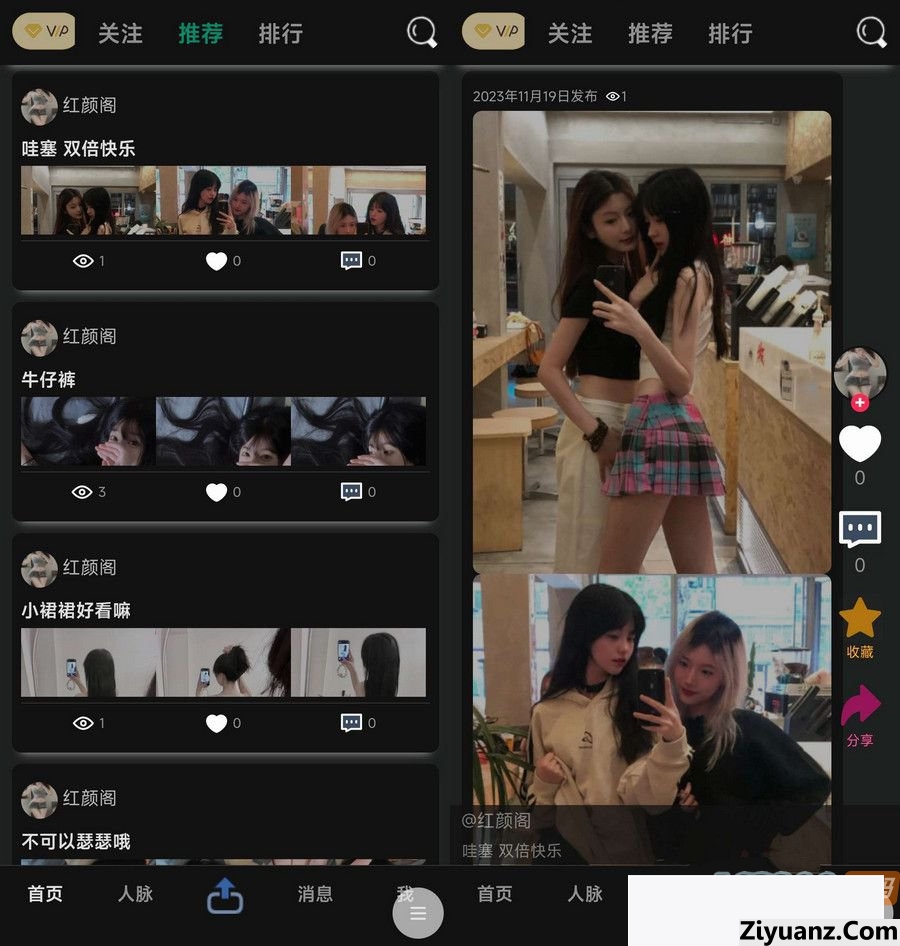The image size is (900, 946).
Task: Follow 红颜阁 using the red plus badge
Action: click(860, 403)
